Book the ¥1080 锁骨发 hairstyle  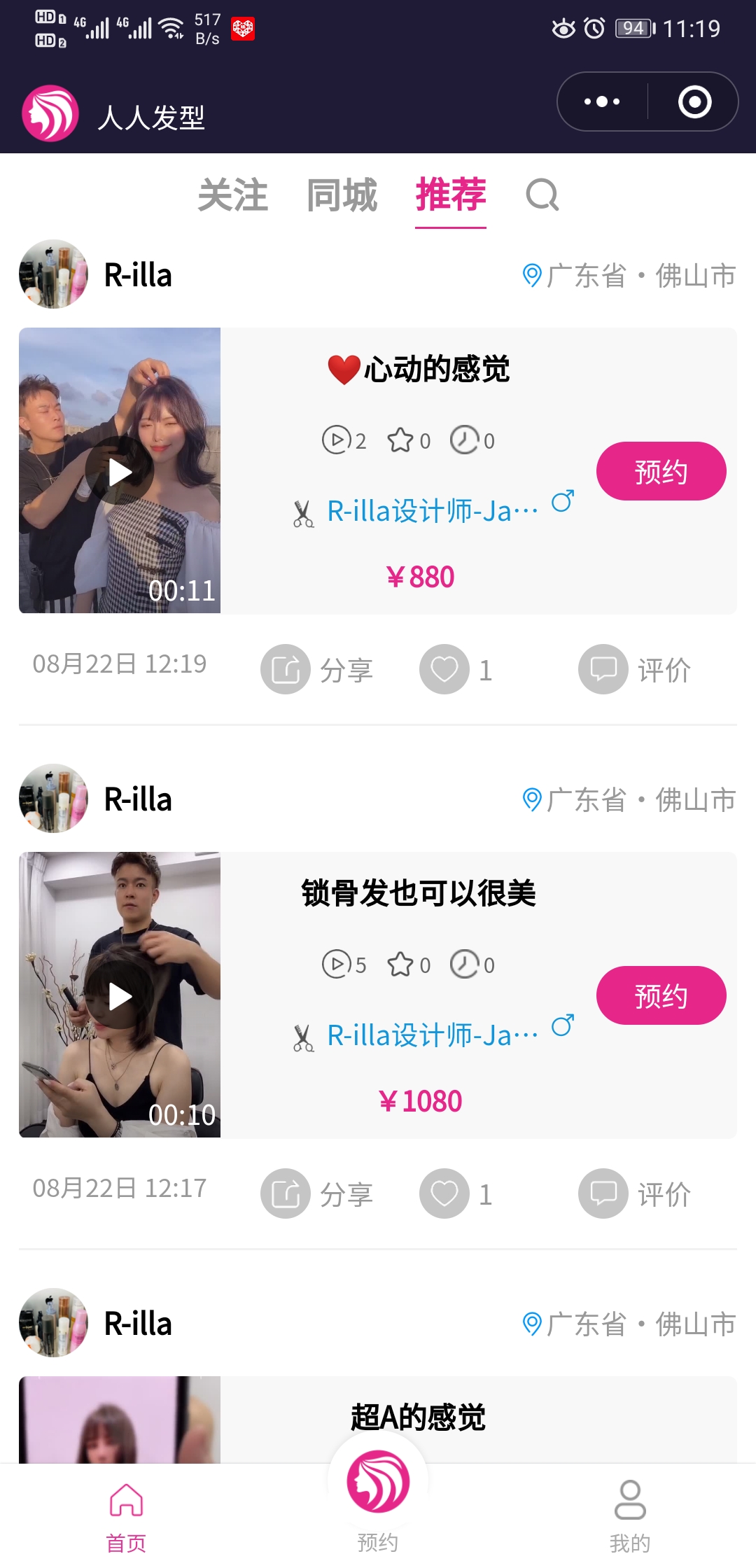[x=661, y=995]
